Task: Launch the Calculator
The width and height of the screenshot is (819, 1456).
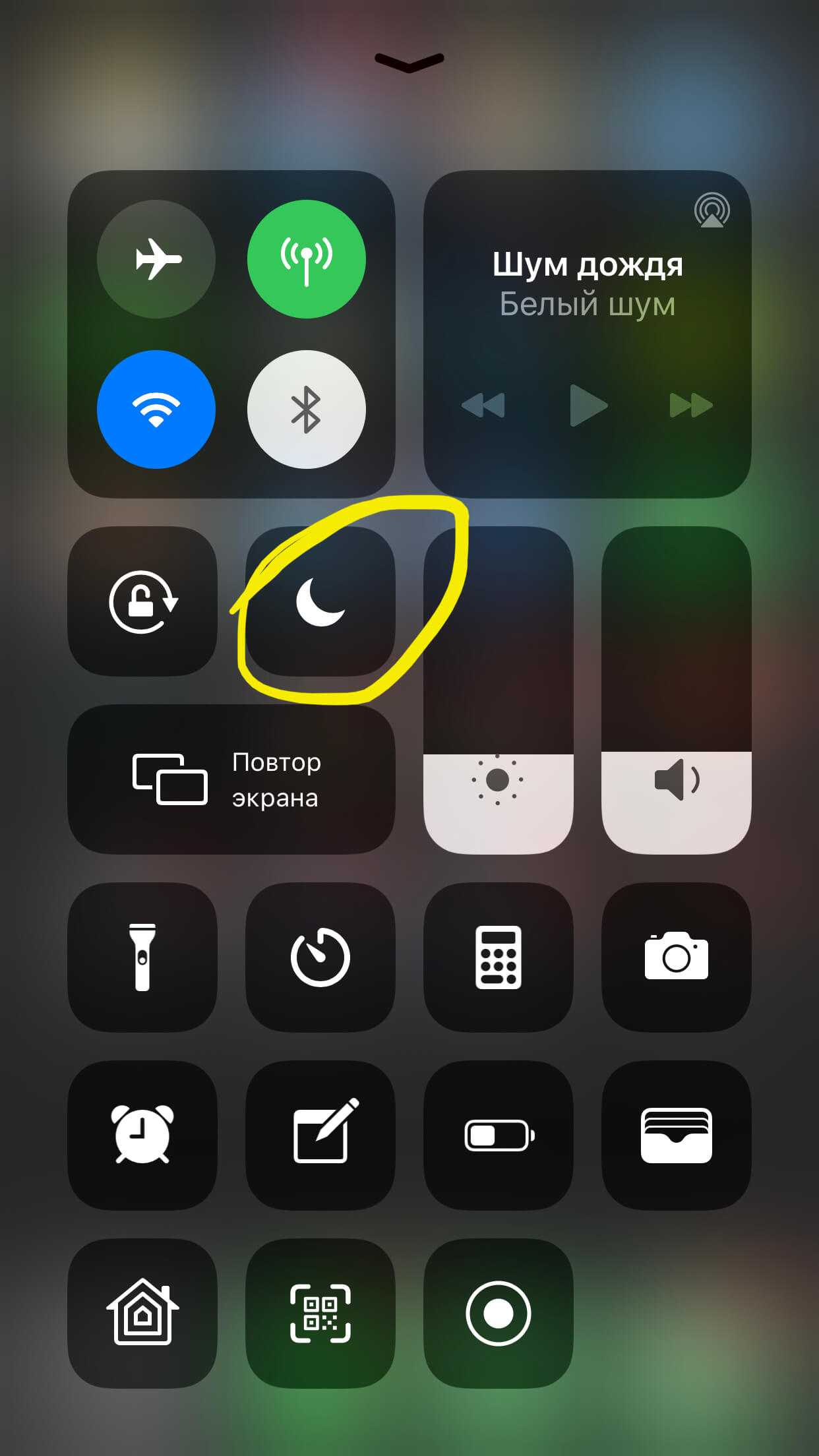Action: click(x=499, y=957)
